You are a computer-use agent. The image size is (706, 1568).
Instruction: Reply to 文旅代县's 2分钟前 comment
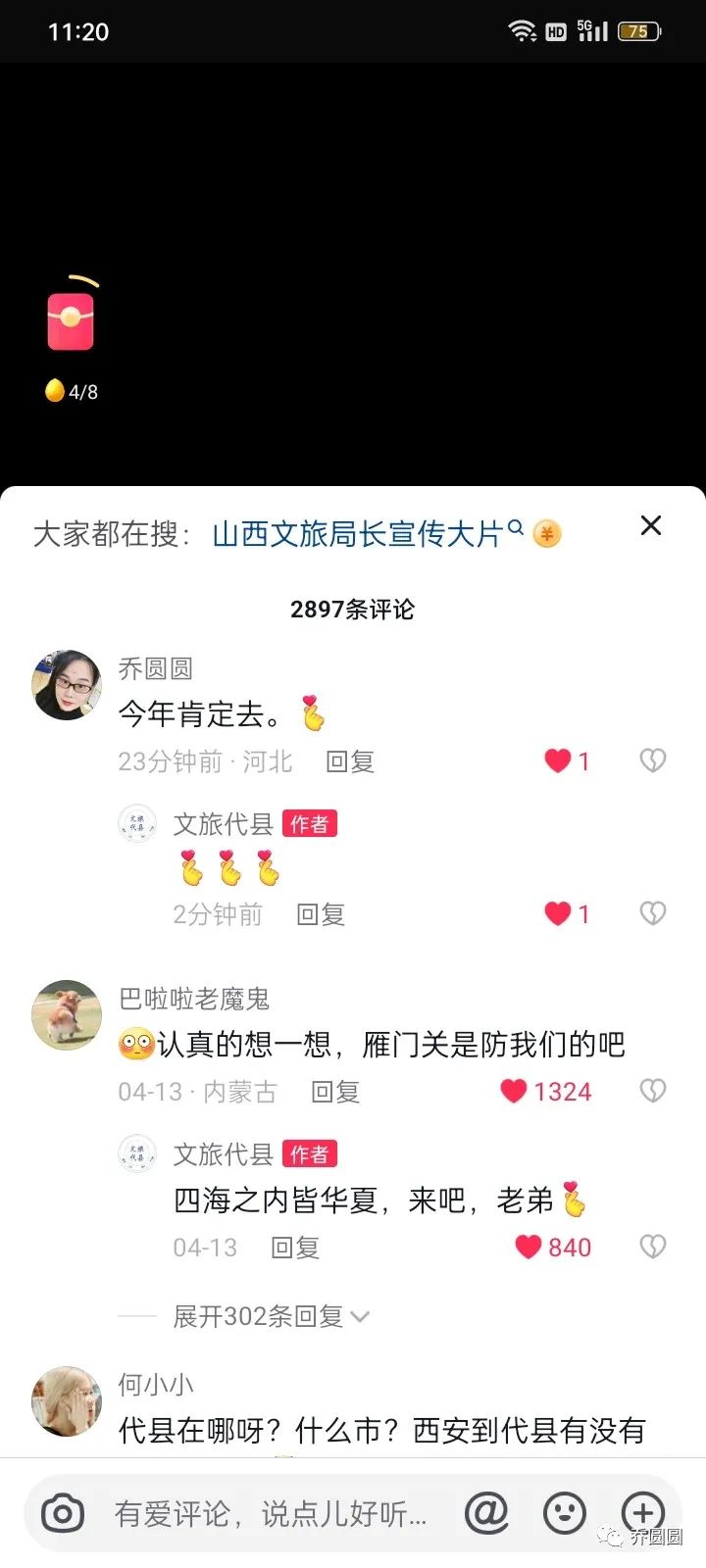tap(320, 914)
